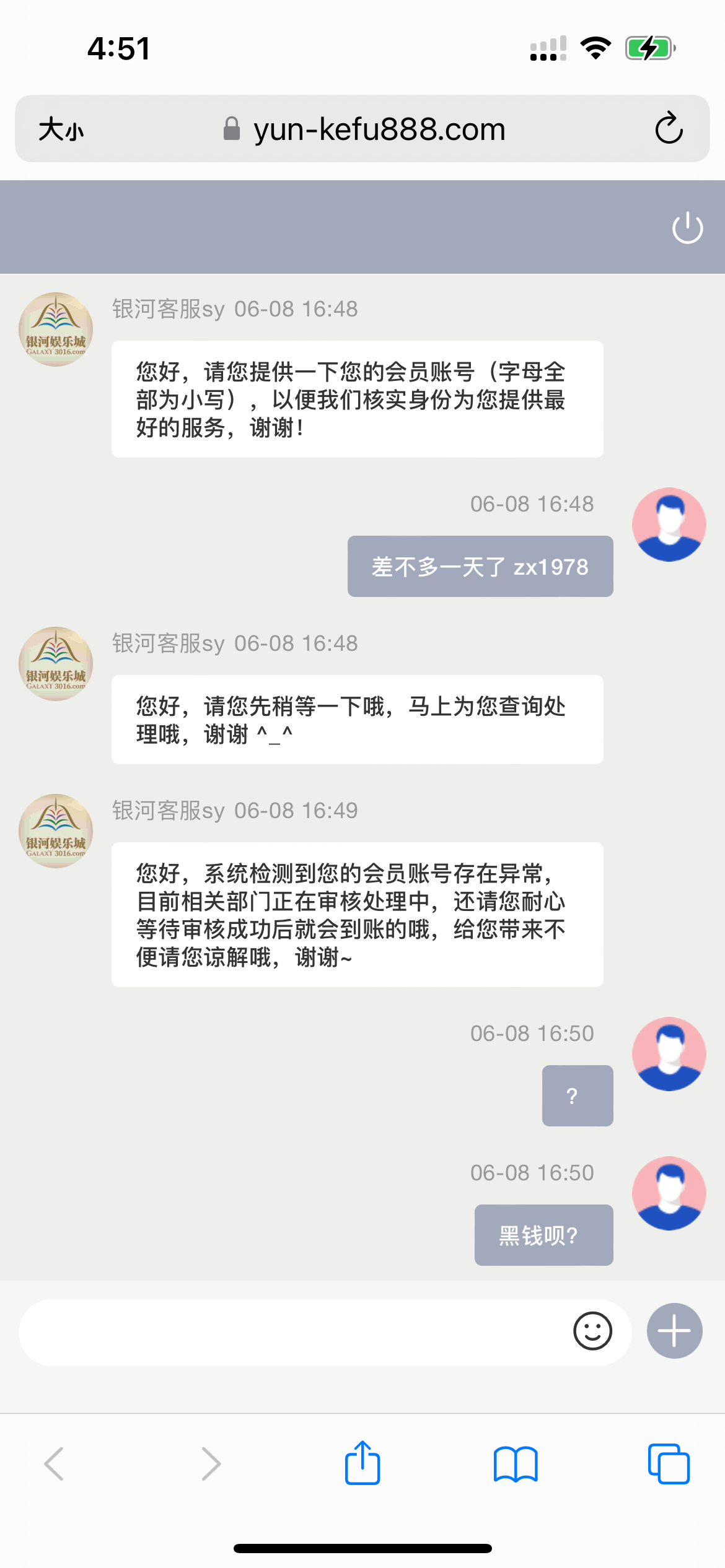725x1568 pixels.
Task: Open the text size menu 大小
Action: point(61,129)
